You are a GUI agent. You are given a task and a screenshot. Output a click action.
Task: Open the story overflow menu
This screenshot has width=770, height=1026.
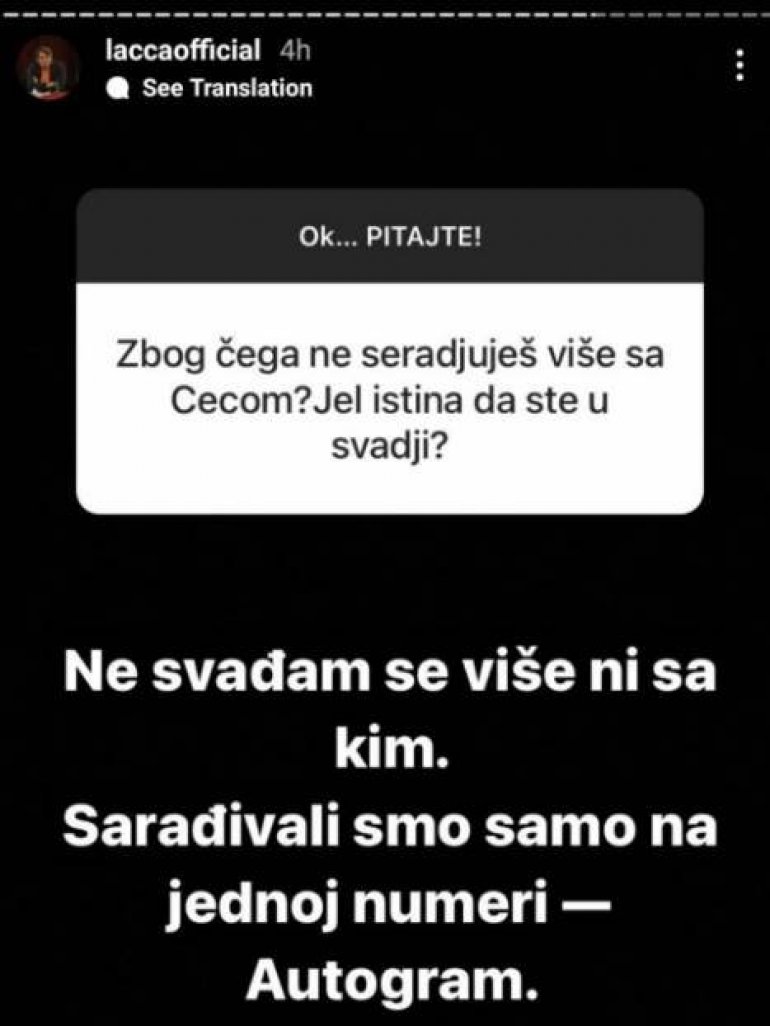739,67
